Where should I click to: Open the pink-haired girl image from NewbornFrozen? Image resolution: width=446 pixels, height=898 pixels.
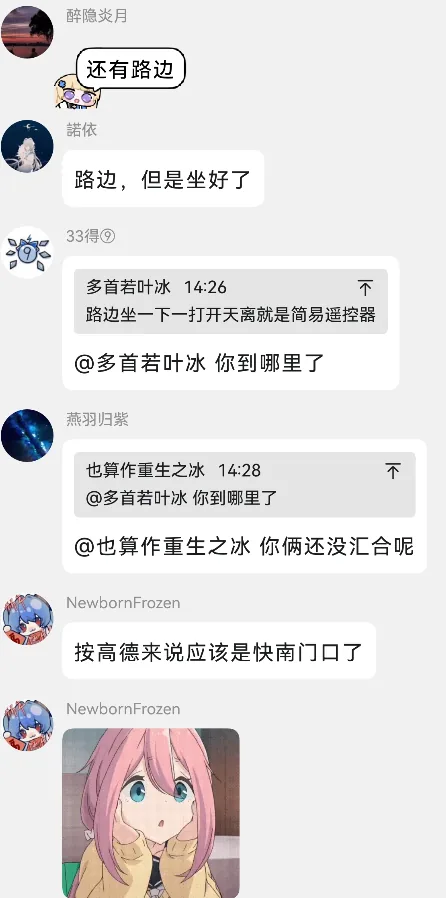[151, 813]
